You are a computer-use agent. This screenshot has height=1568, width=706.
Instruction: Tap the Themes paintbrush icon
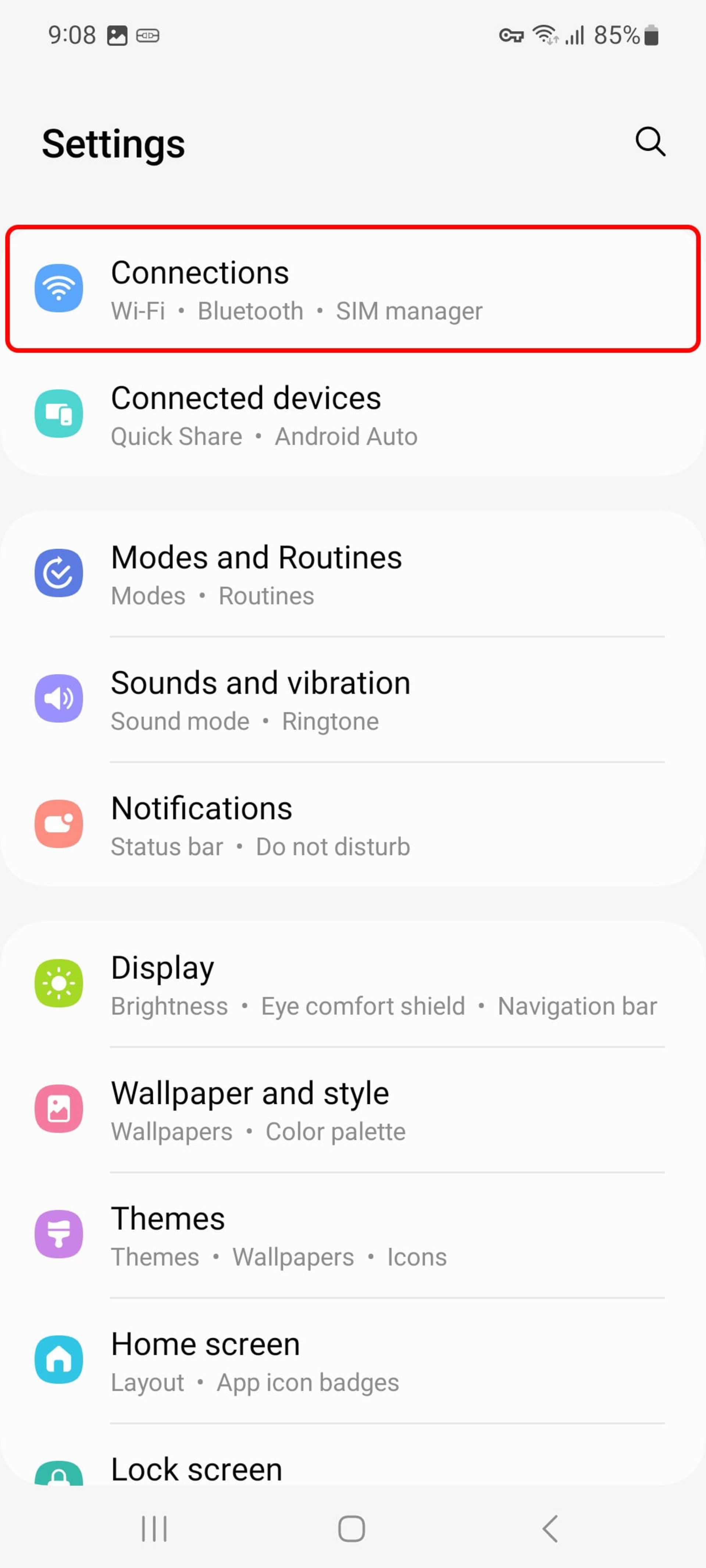[x=58, y=1234]
